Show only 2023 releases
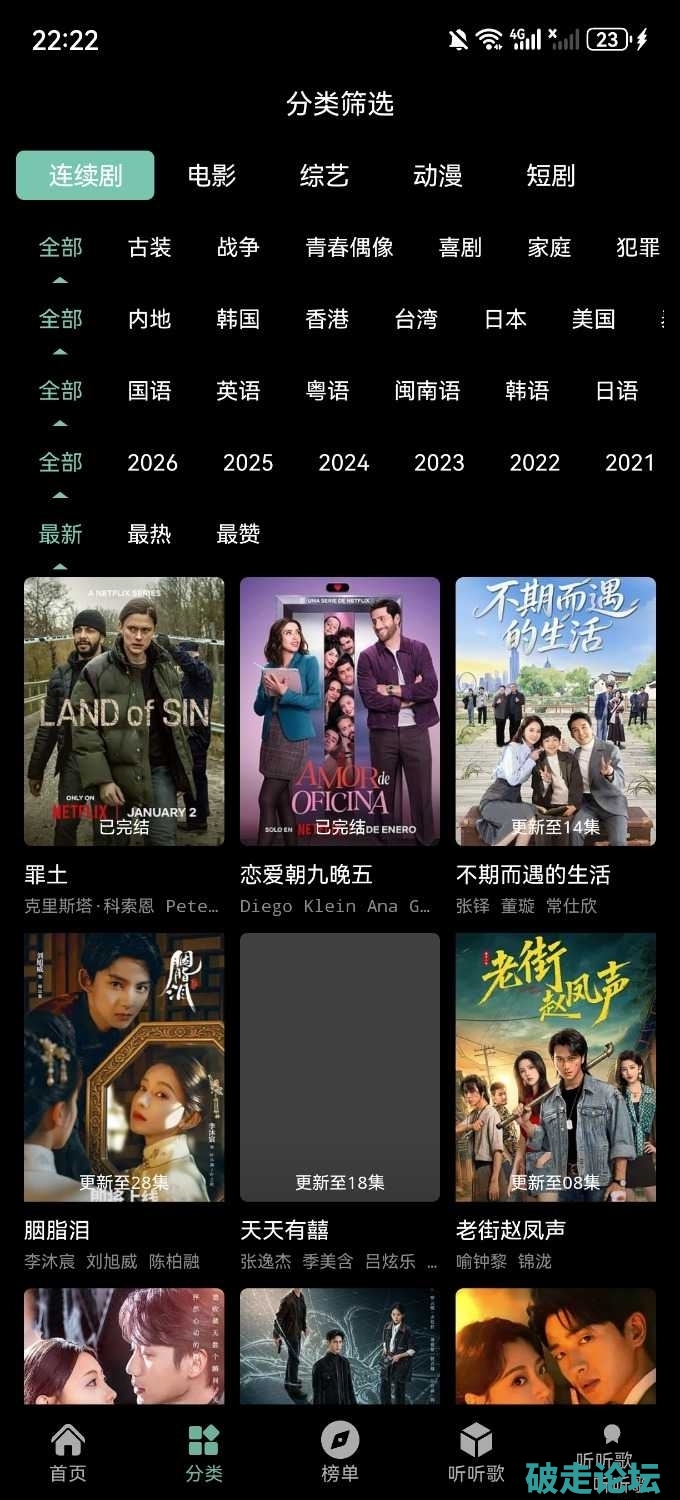This screenshot has width=680, height=1500. click(x=439, y=463)
